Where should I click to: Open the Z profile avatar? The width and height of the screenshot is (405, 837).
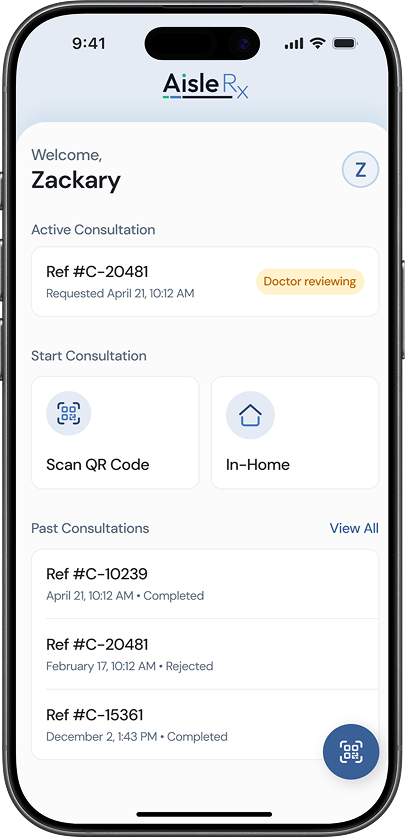tap(360, 170)
